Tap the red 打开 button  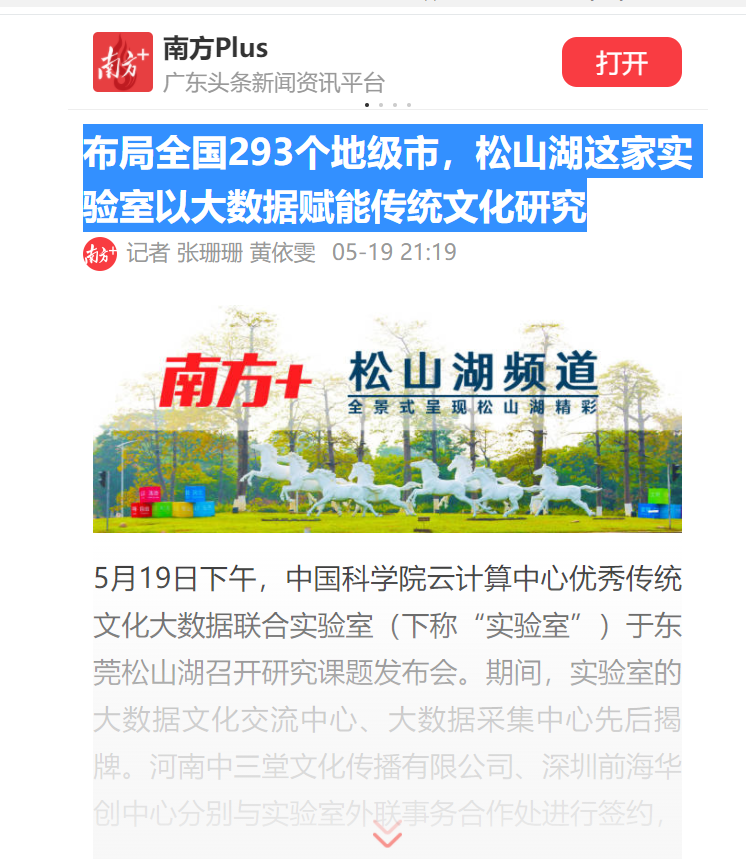621,62
